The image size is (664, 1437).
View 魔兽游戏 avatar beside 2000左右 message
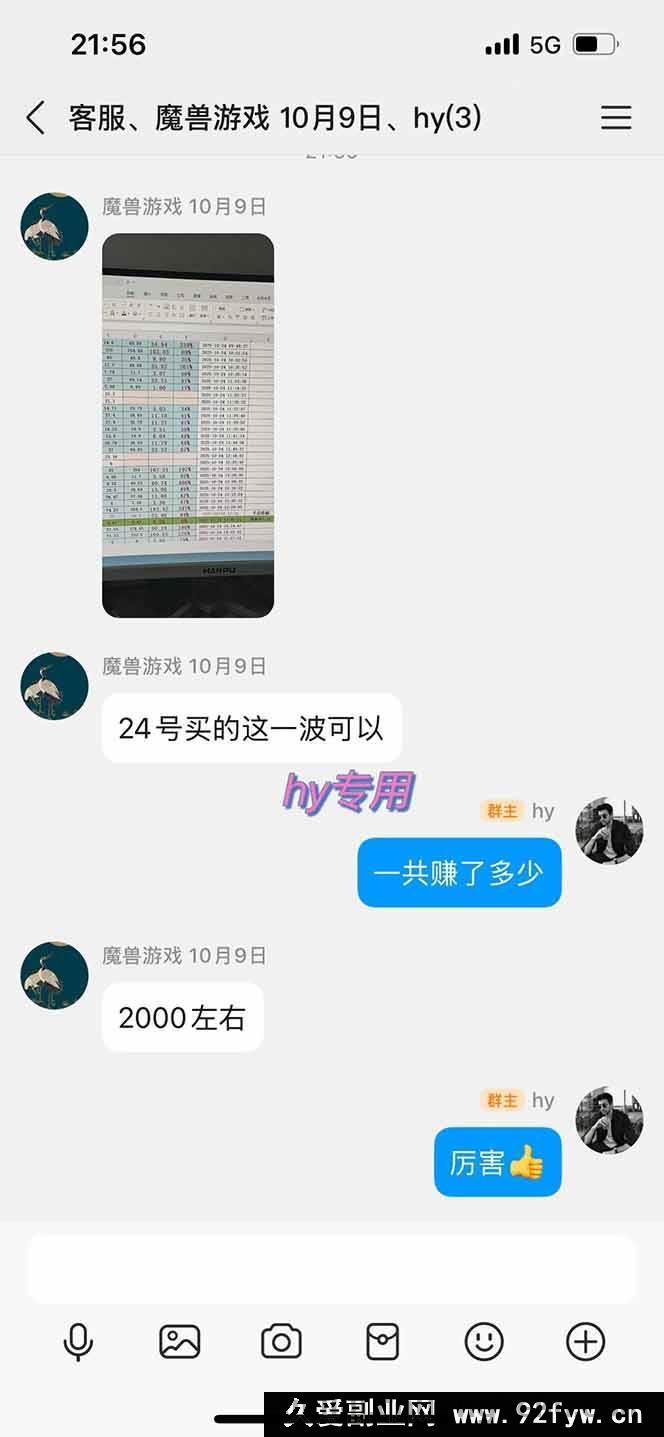pyautogui.click(x=55, y=976)
